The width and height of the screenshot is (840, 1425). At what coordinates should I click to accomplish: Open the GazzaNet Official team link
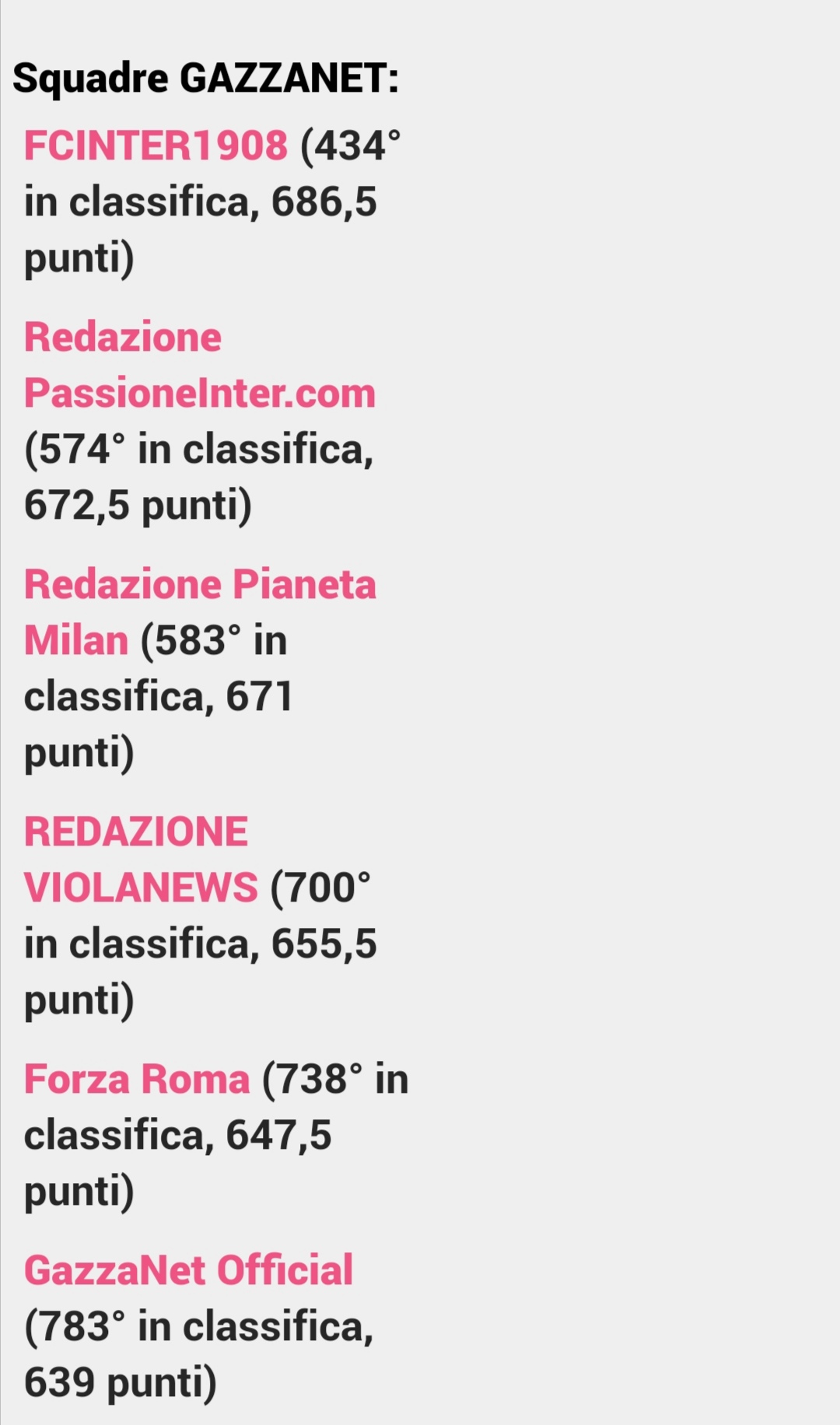pos(188,1270)
